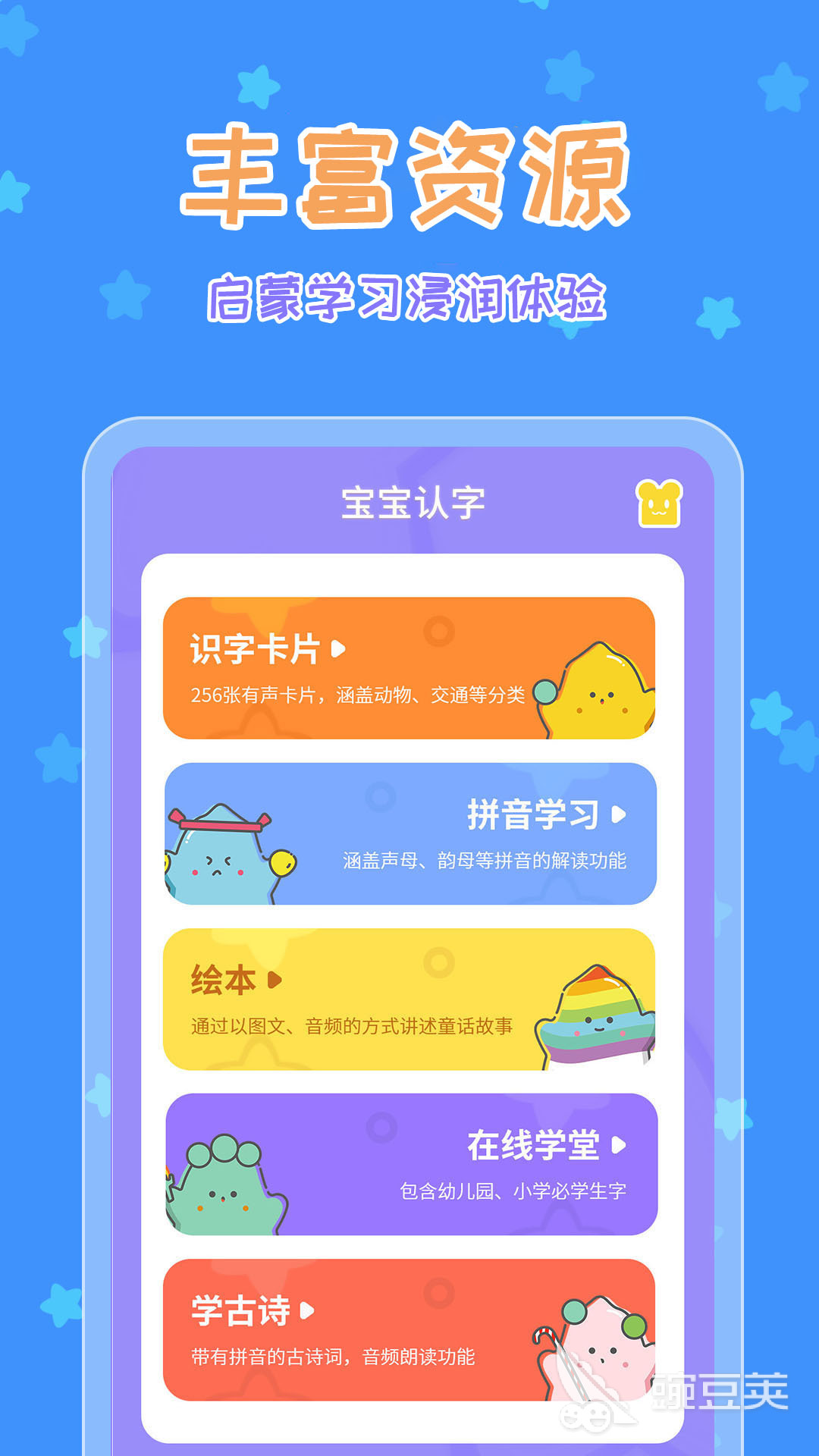This screenshot has height=1456, width=819.
Task: Open the bear mascot icon in the header
Action: pos(659,501)
